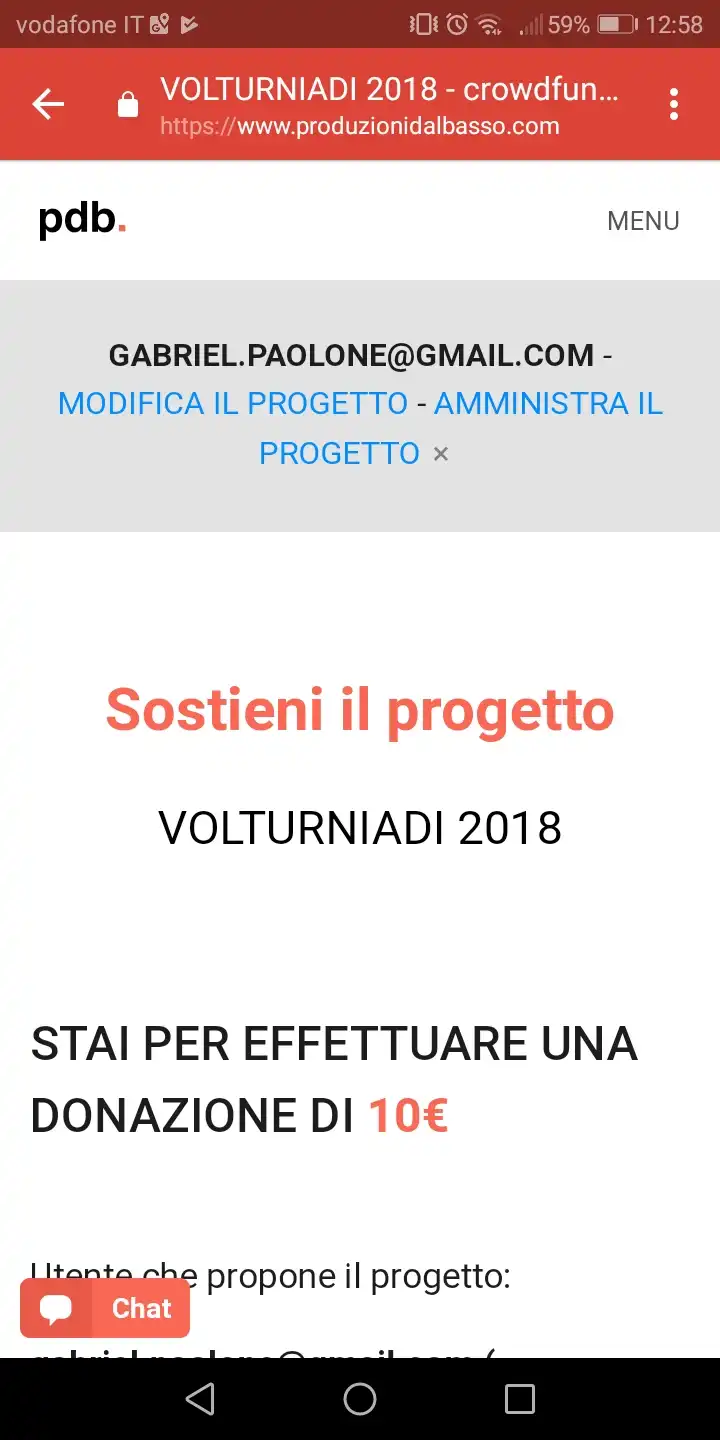Open the browser overflow menu
The width and height of the screenshot is (720, 1440).
tap(674, 104)
